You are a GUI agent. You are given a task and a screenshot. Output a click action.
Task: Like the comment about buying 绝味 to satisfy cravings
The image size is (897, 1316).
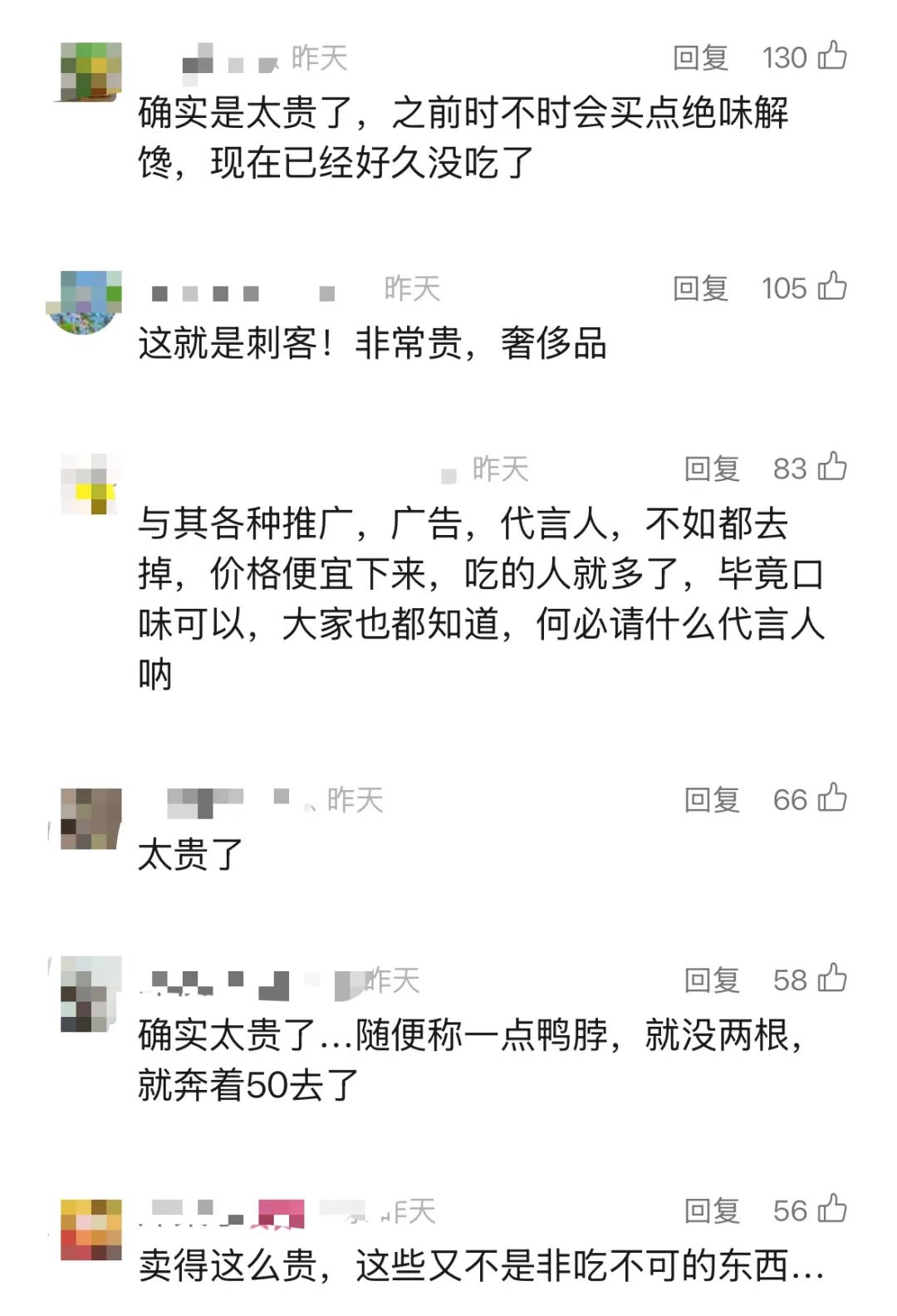(x=832, y=56)
